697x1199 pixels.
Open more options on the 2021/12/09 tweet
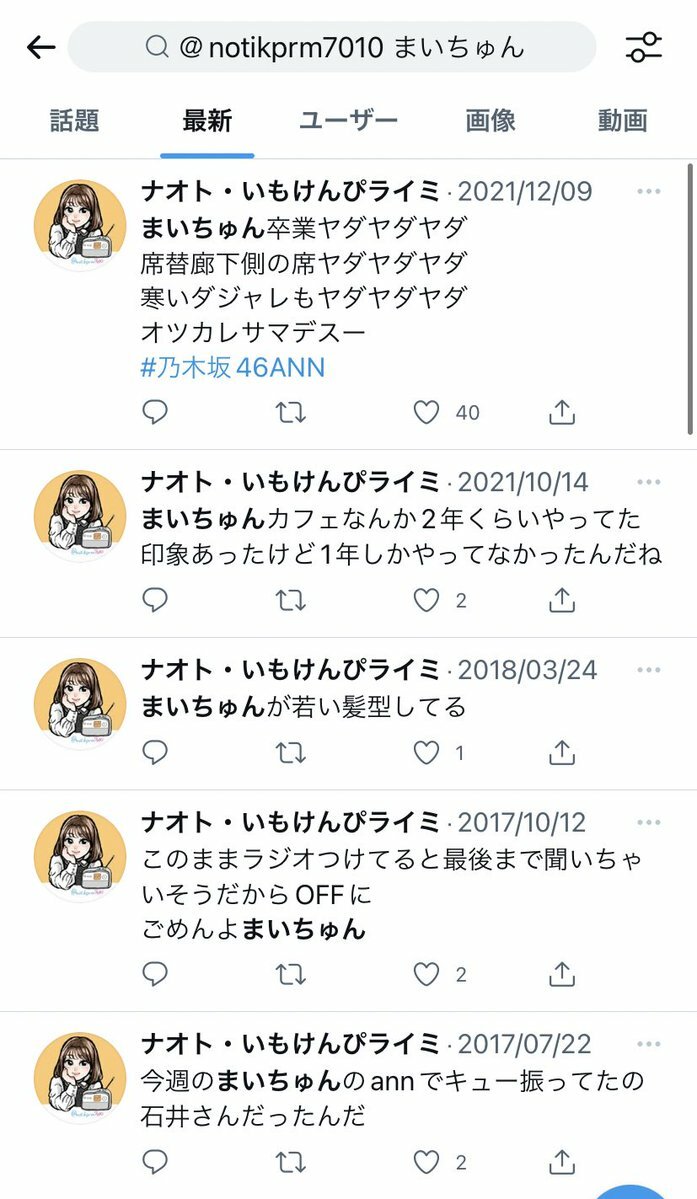(x=649, y=192)
